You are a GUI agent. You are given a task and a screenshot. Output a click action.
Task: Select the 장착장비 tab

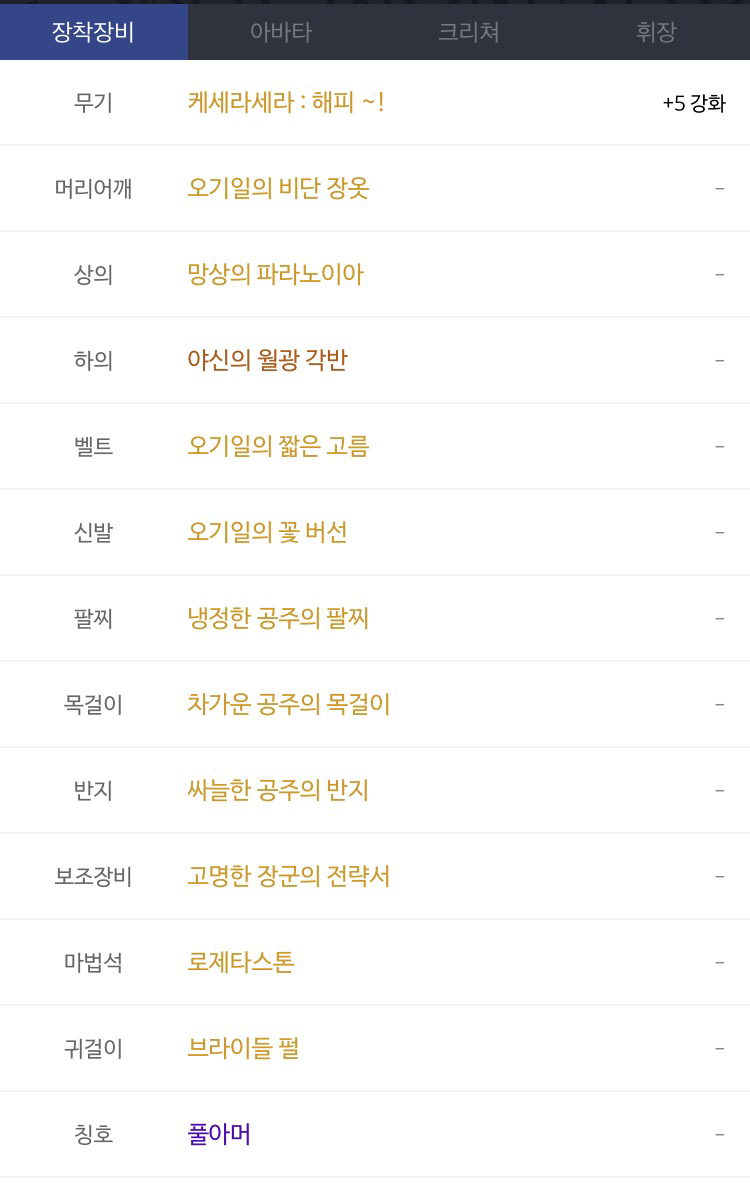[93, 32]
